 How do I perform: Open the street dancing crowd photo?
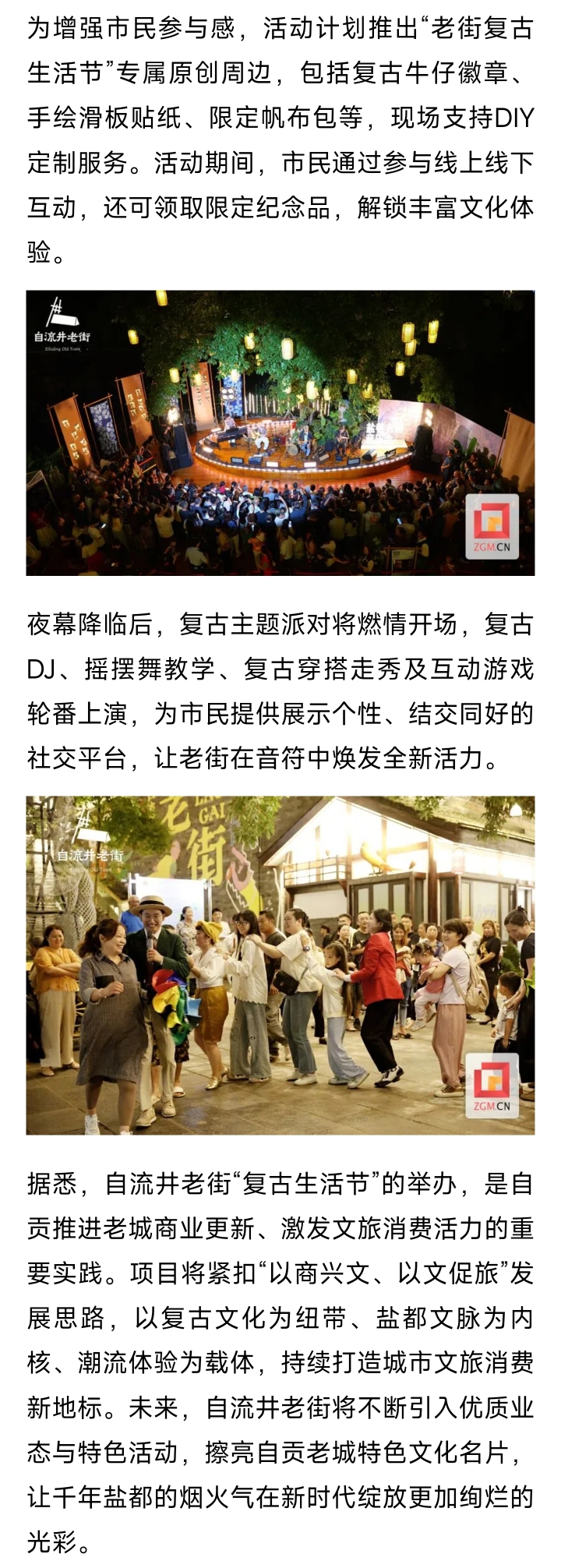pos(280,965)
